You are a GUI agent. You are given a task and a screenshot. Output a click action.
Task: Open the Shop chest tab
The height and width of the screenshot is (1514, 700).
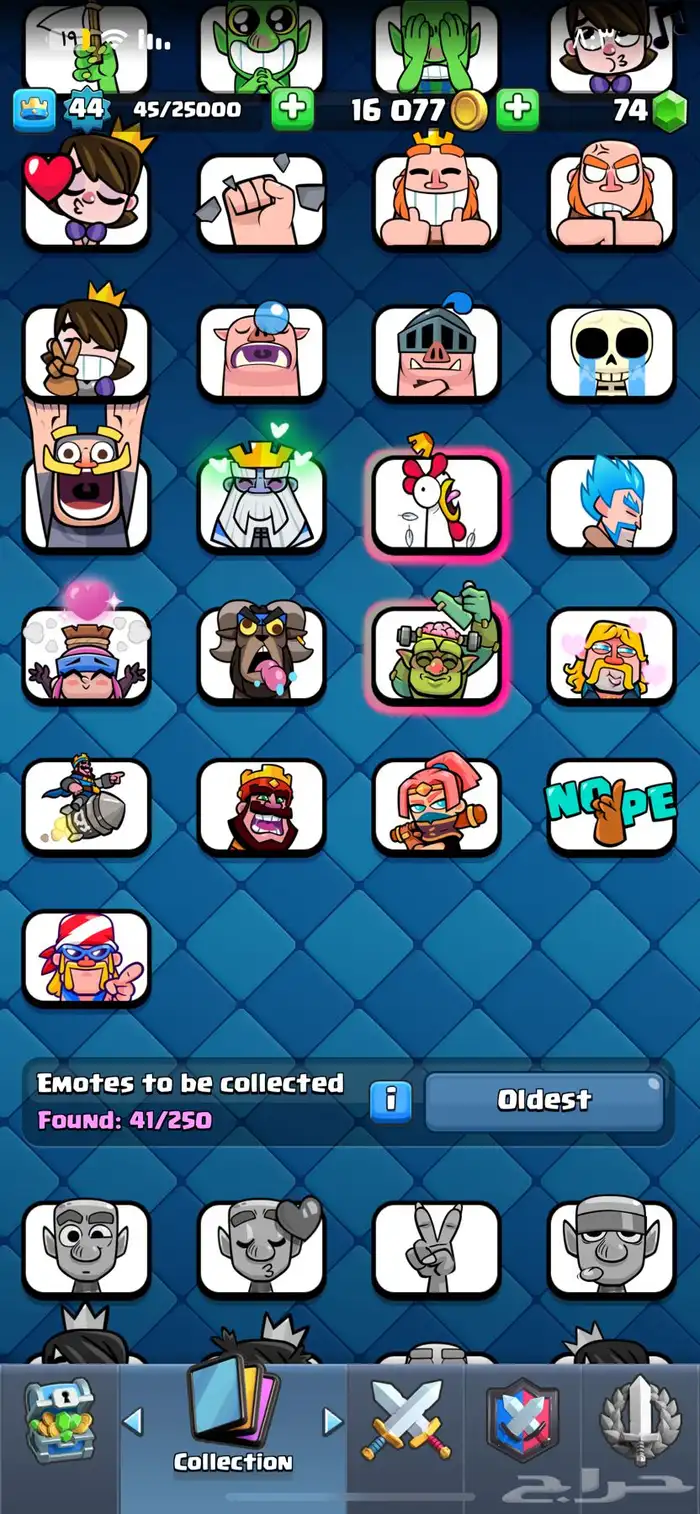(58, 1418)
